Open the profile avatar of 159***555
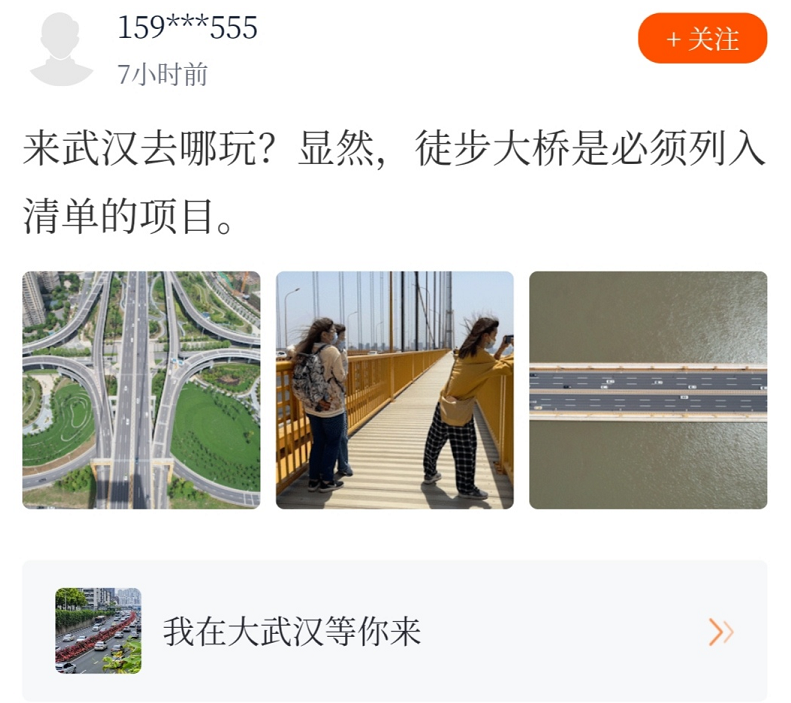The width and height of the screenshot is (791, 703). point(62,48)
